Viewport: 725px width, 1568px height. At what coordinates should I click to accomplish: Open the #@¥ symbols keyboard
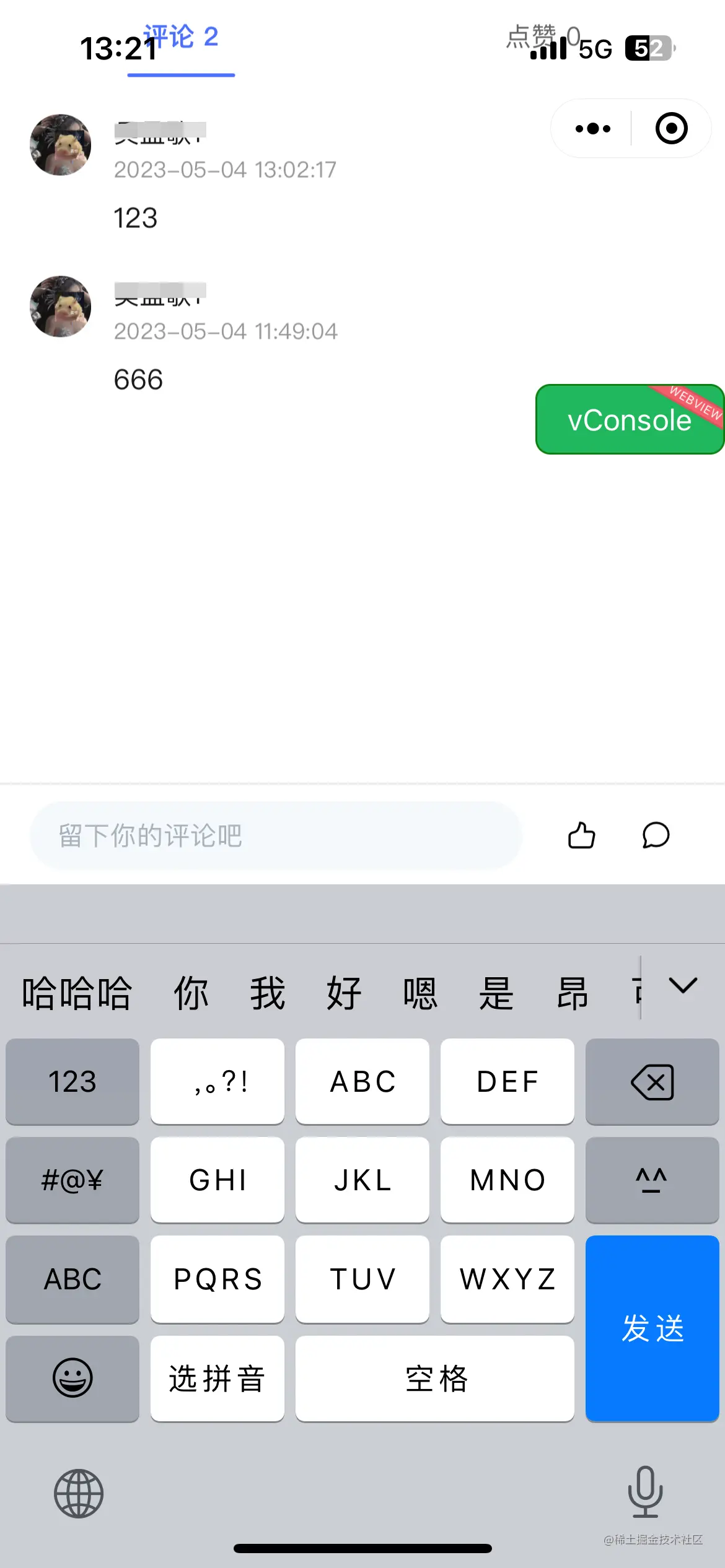click(x=72, y=1180)
